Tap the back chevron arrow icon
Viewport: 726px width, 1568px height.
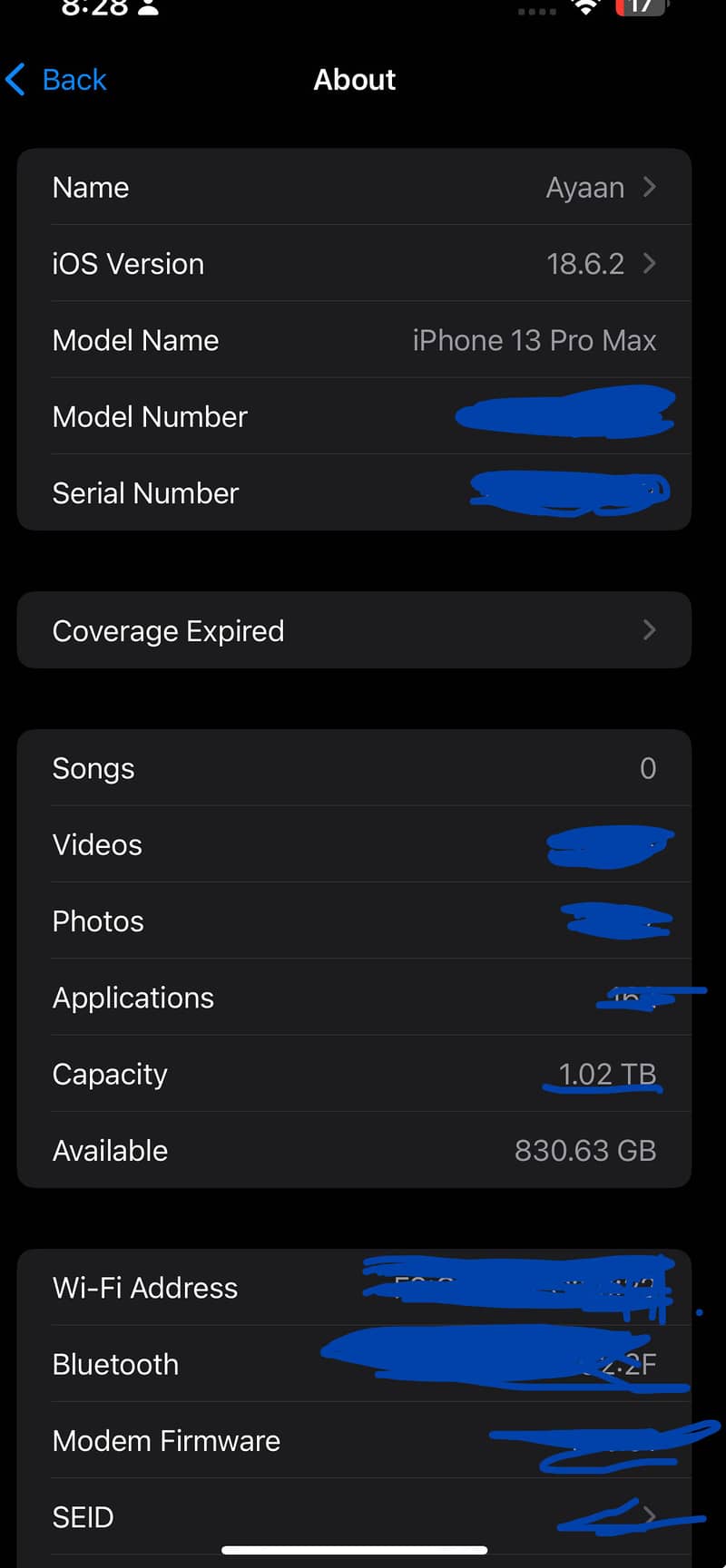tap(15, 80)
